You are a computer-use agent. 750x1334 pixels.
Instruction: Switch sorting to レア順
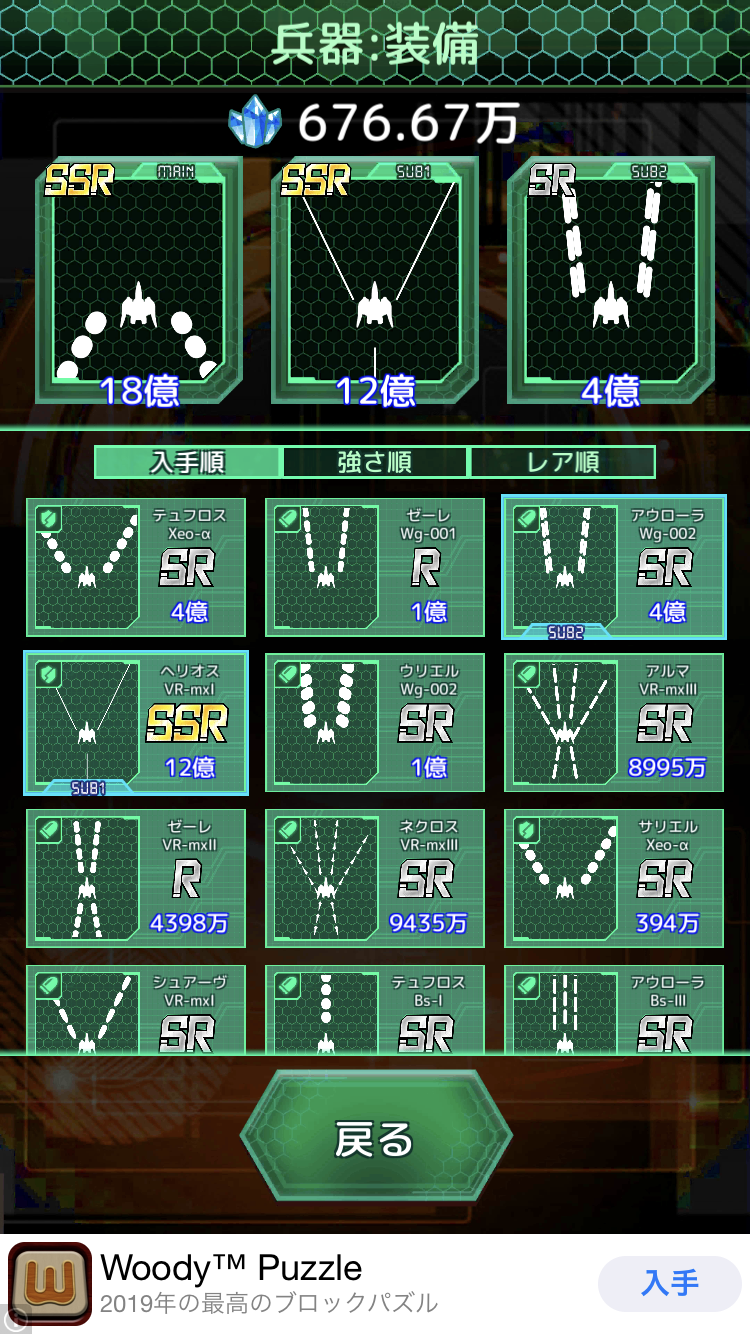tap(562, 462)
